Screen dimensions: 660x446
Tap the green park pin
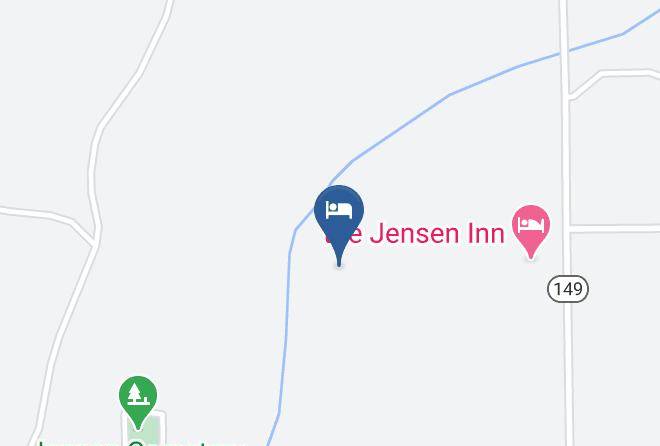point(138,400)
